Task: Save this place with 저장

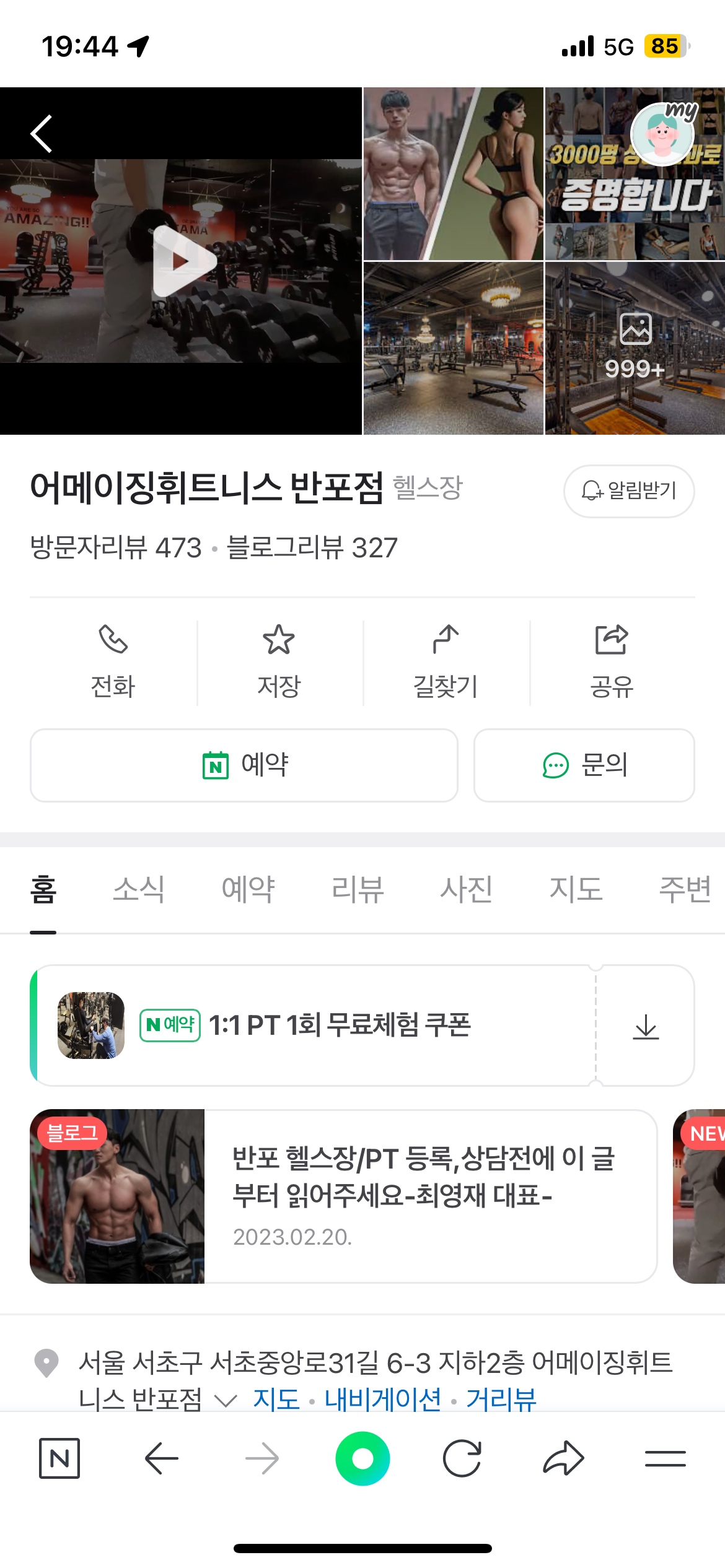Action: [279, 662]
